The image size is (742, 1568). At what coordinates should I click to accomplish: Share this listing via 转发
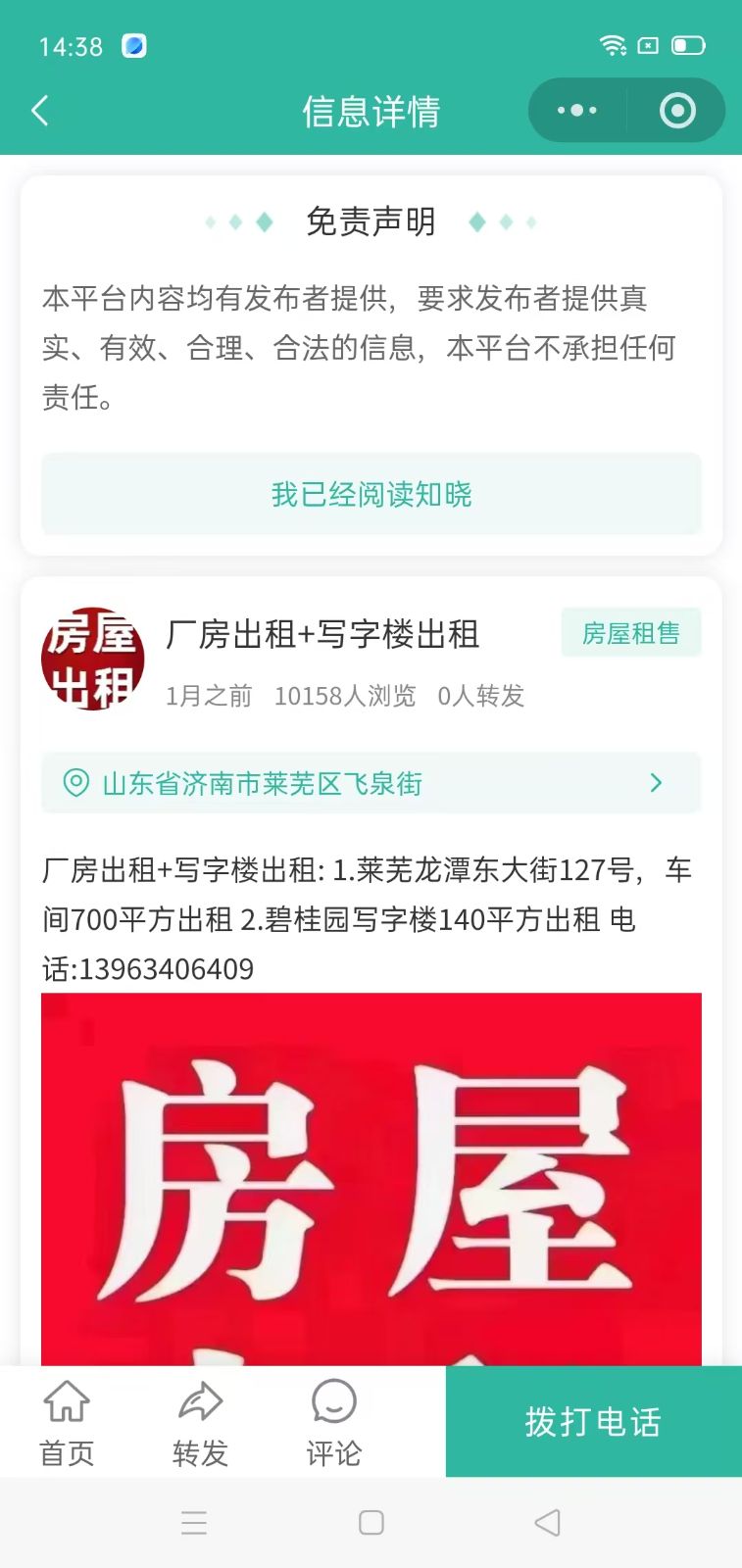tap(200, 1423)
